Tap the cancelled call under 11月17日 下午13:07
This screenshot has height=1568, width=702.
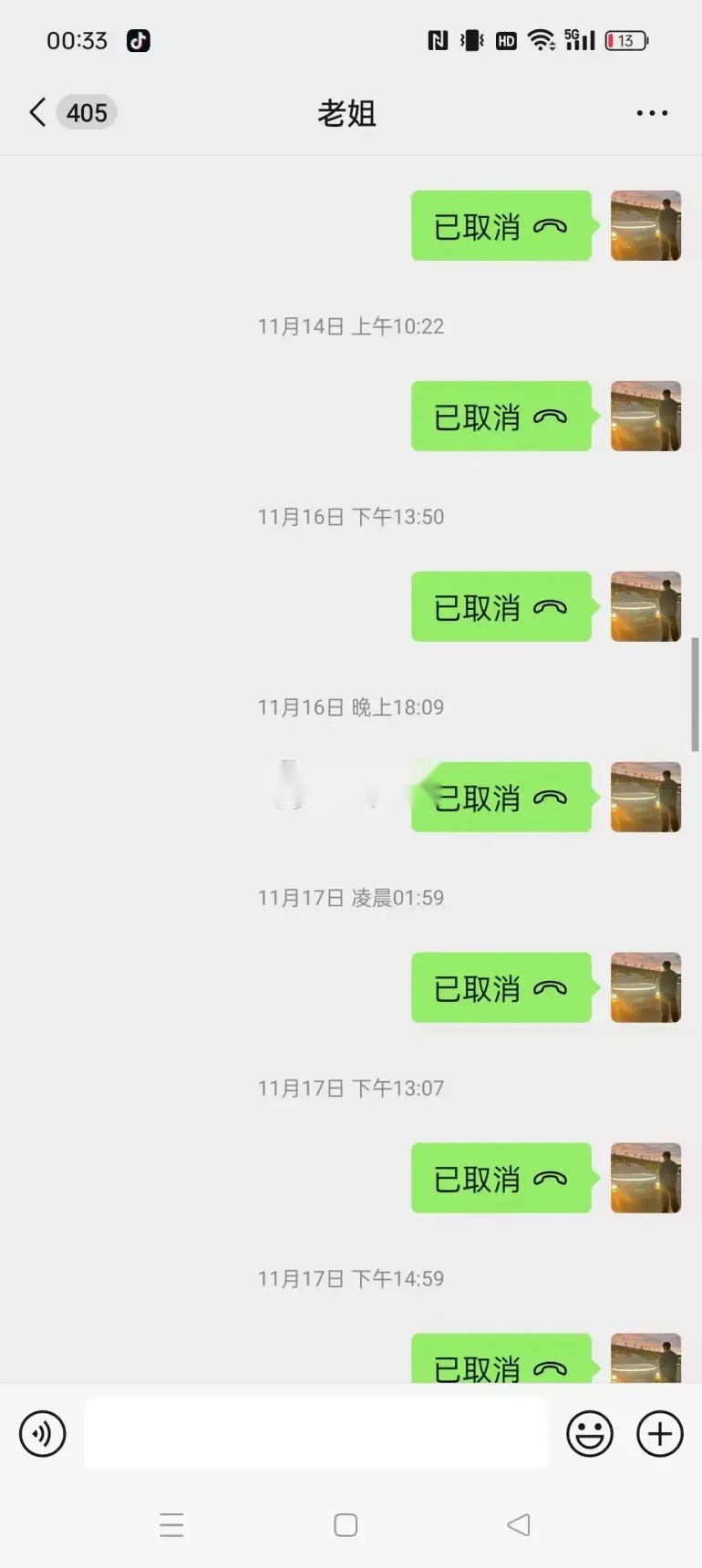(501, 1179)
